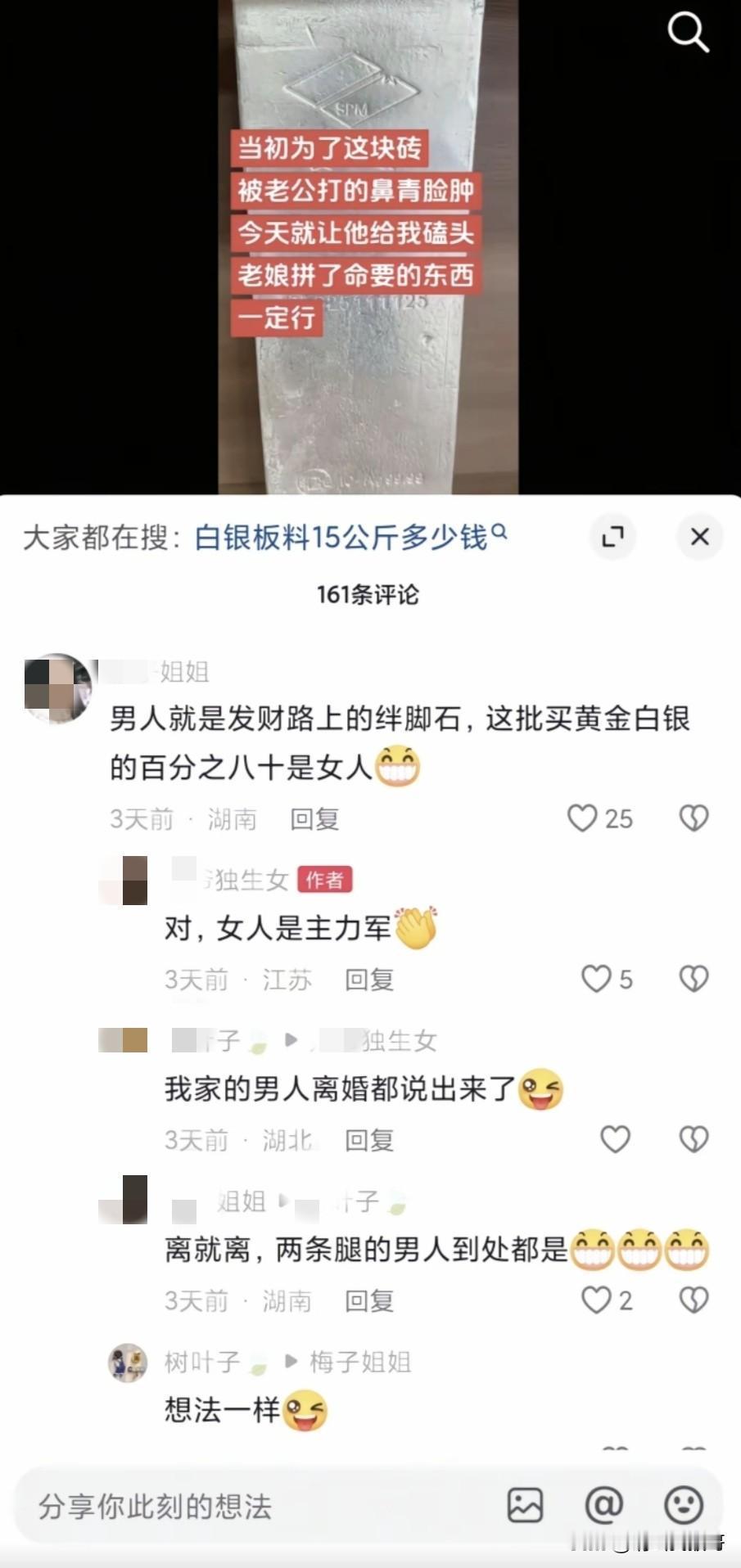
Task: Tap the search magnifier icon
Action: (689, 33)
